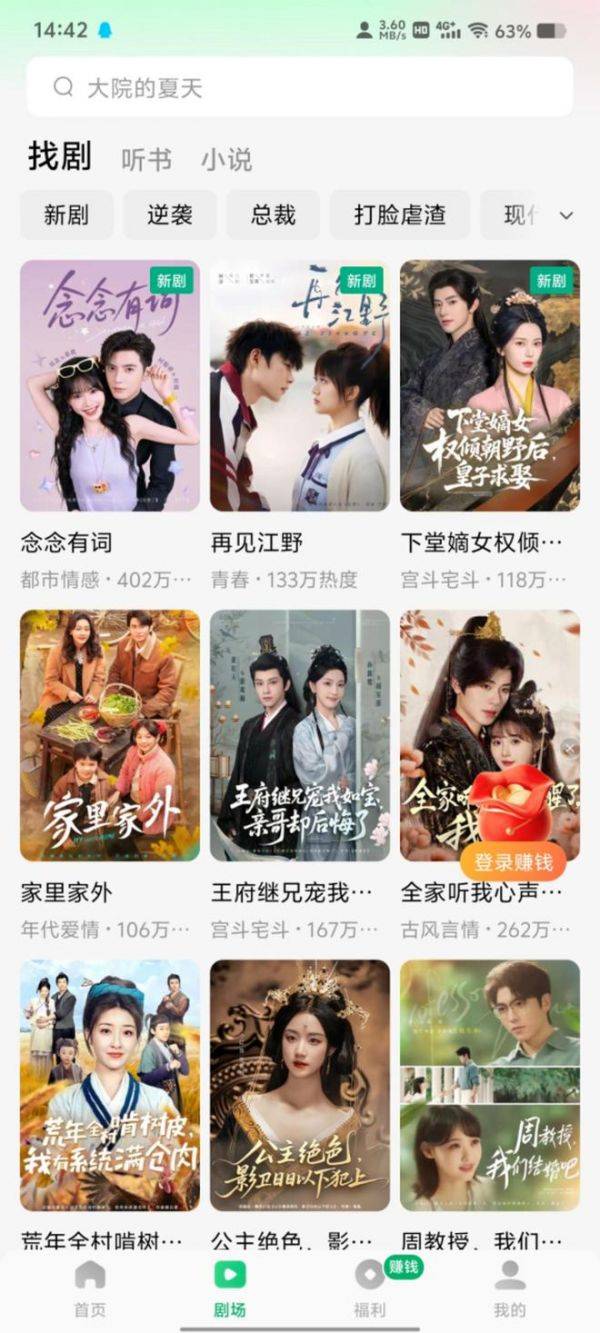Select the 打脸虐渣 filter chip
Screen dimensions: 600x1333
(400, 215)
